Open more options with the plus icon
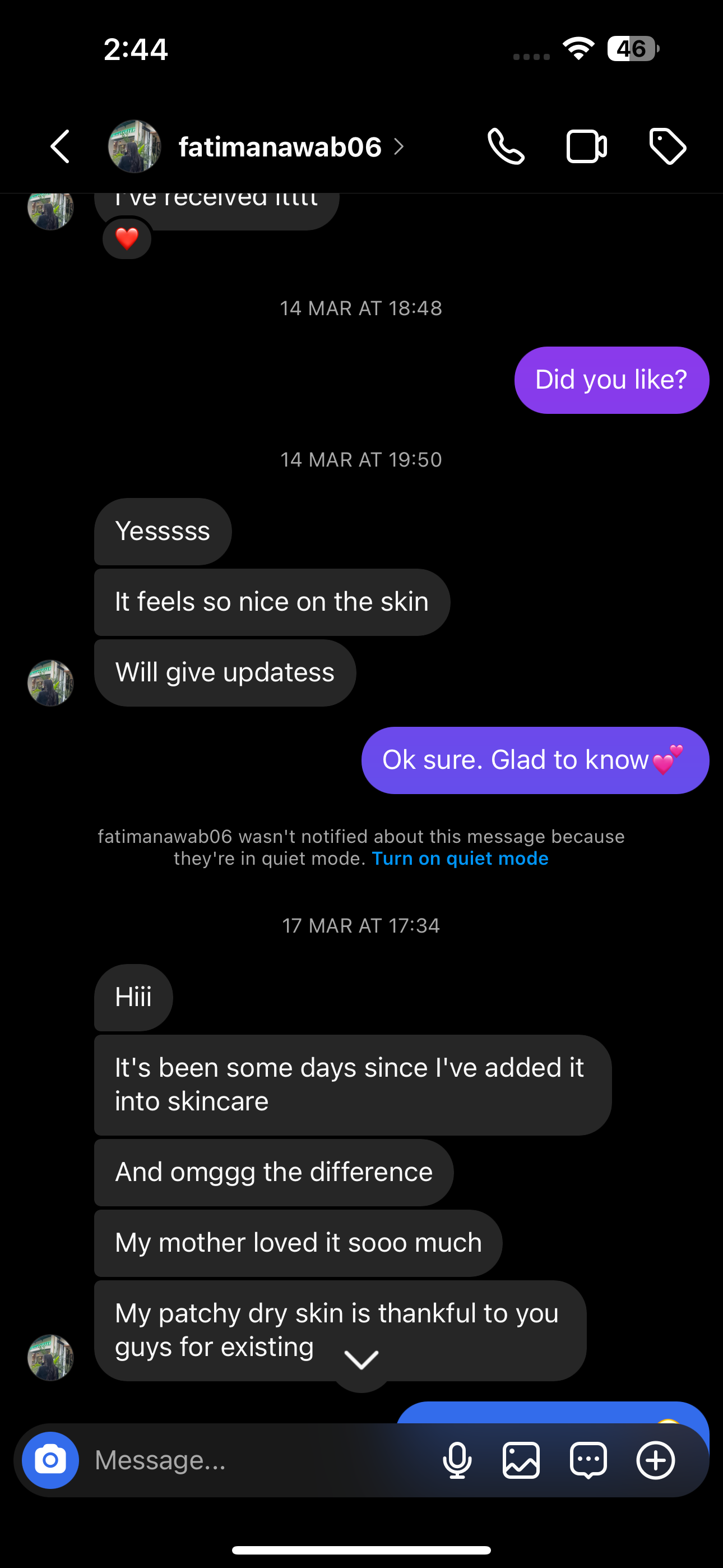 pos(655,1460)
